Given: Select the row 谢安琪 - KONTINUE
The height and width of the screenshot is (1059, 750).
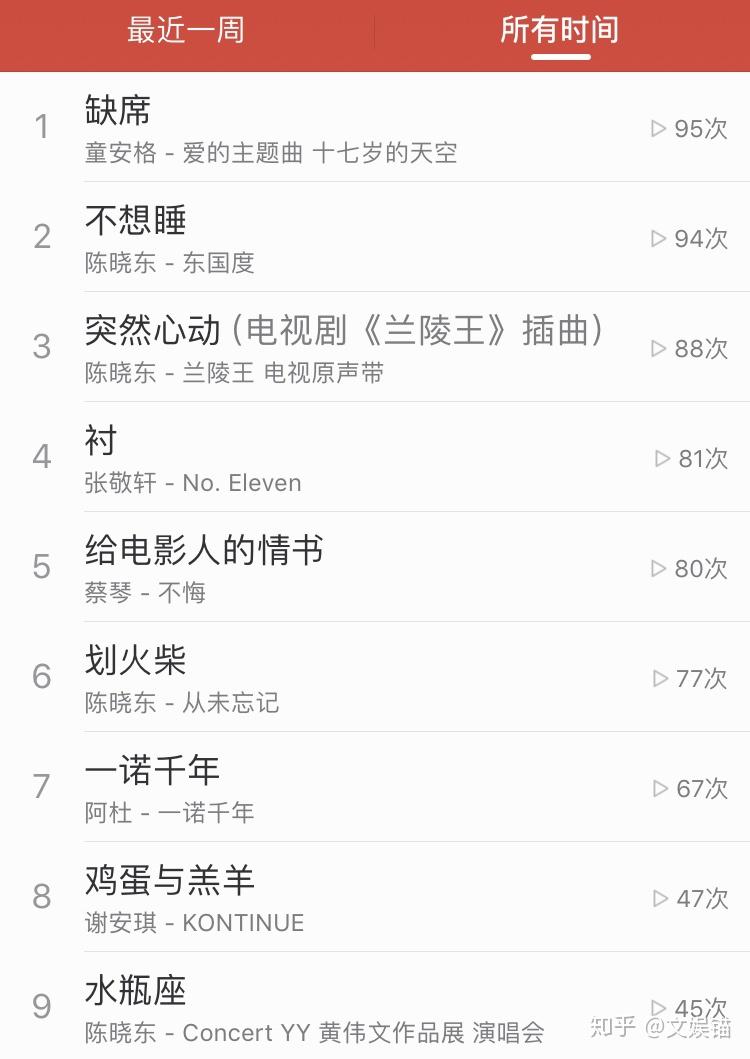Looking at the screenshot, I should click(178, 923).
